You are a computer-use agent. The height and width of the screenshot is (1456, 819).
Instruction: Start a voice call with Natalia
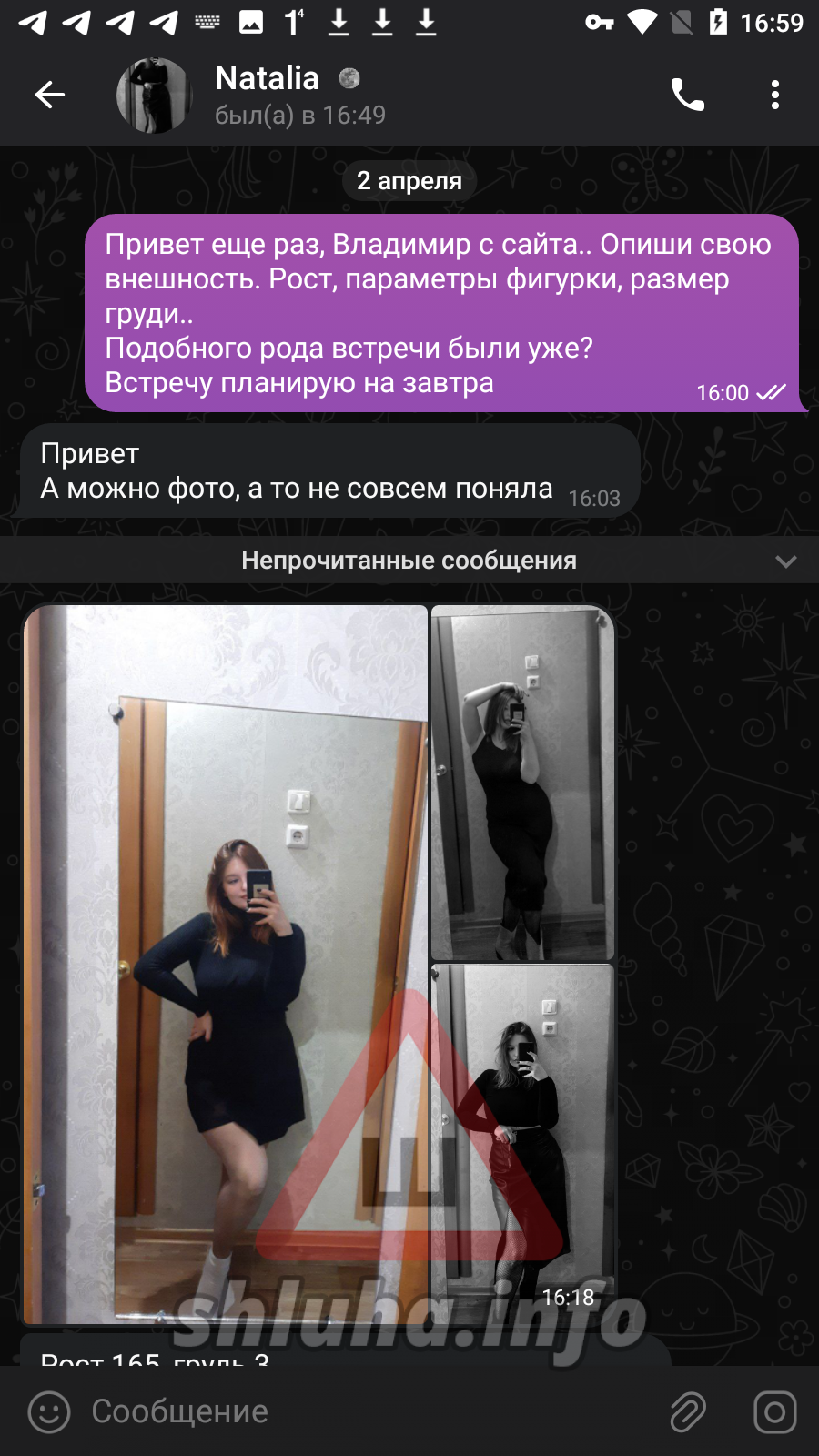coord(687,95)
